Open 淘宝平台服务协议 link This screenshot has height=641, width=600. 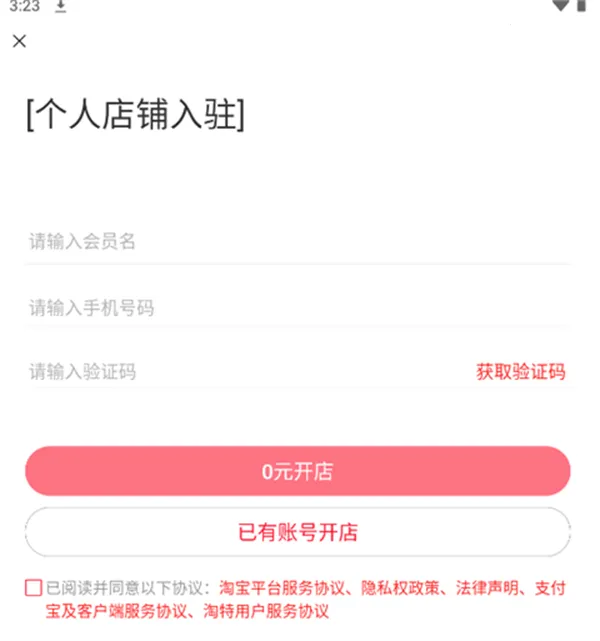tap(281, 588)
